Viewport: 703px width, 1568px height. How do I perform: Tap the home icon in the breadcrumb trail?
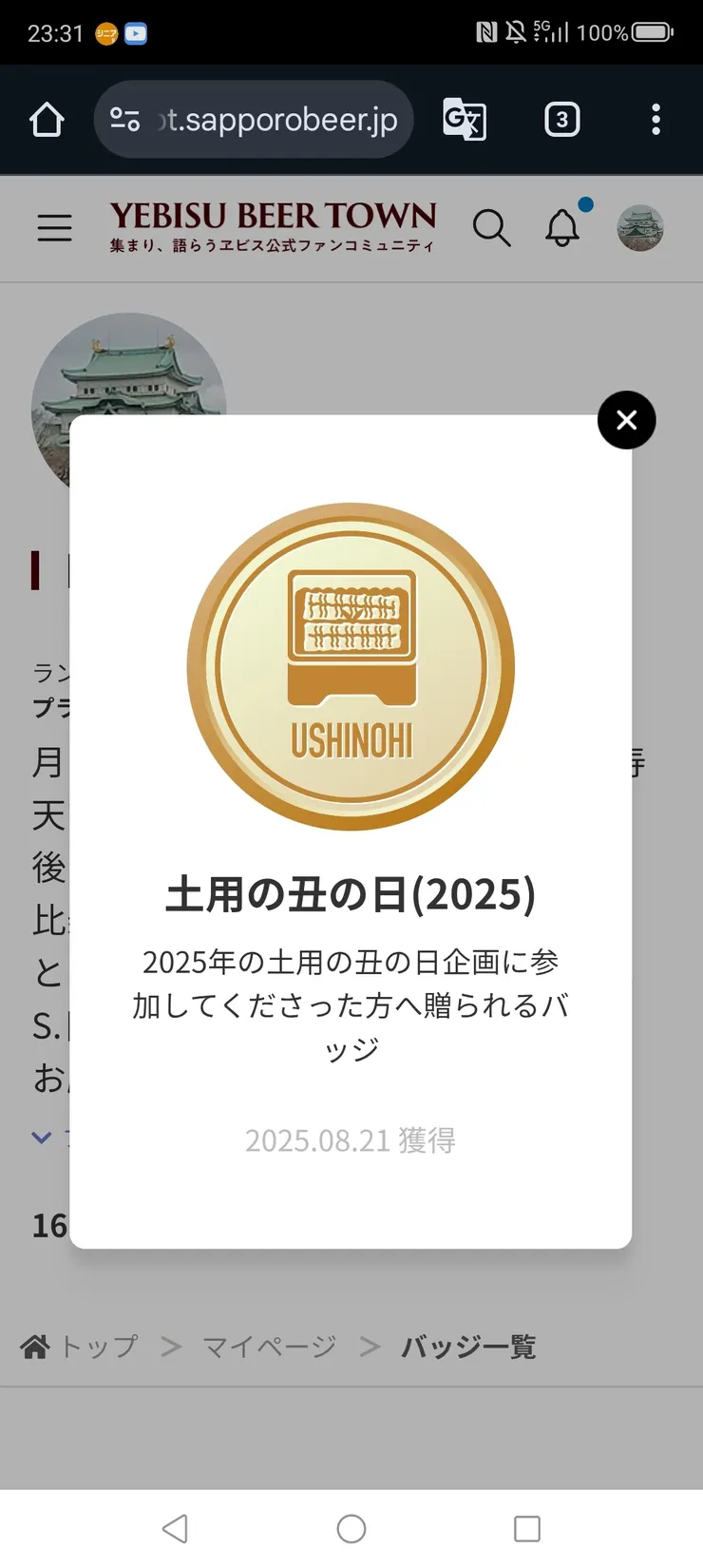(36, 1346)
